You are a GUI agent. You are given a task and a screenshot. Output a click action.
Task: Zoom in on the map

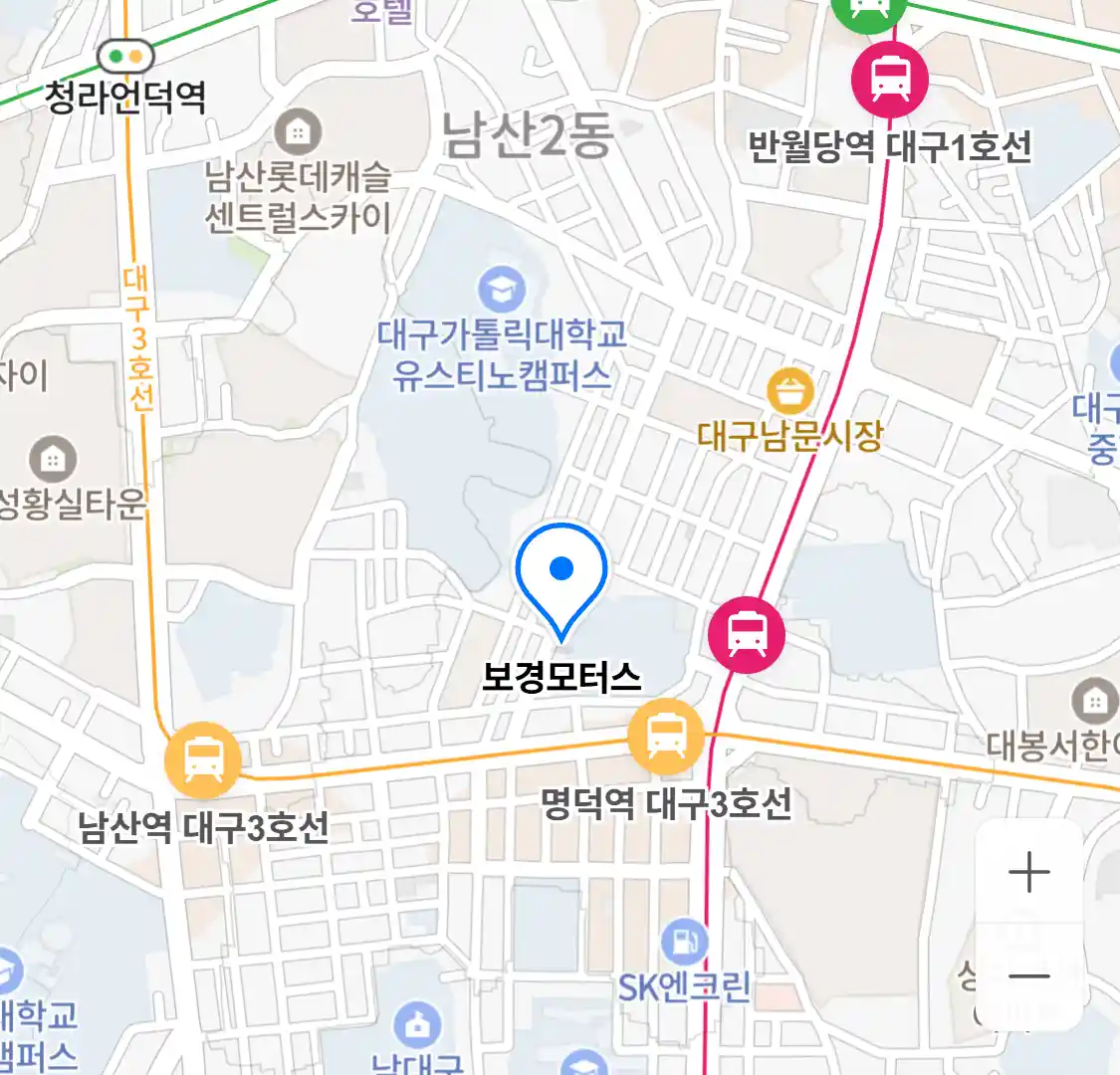pos(1028,873)
